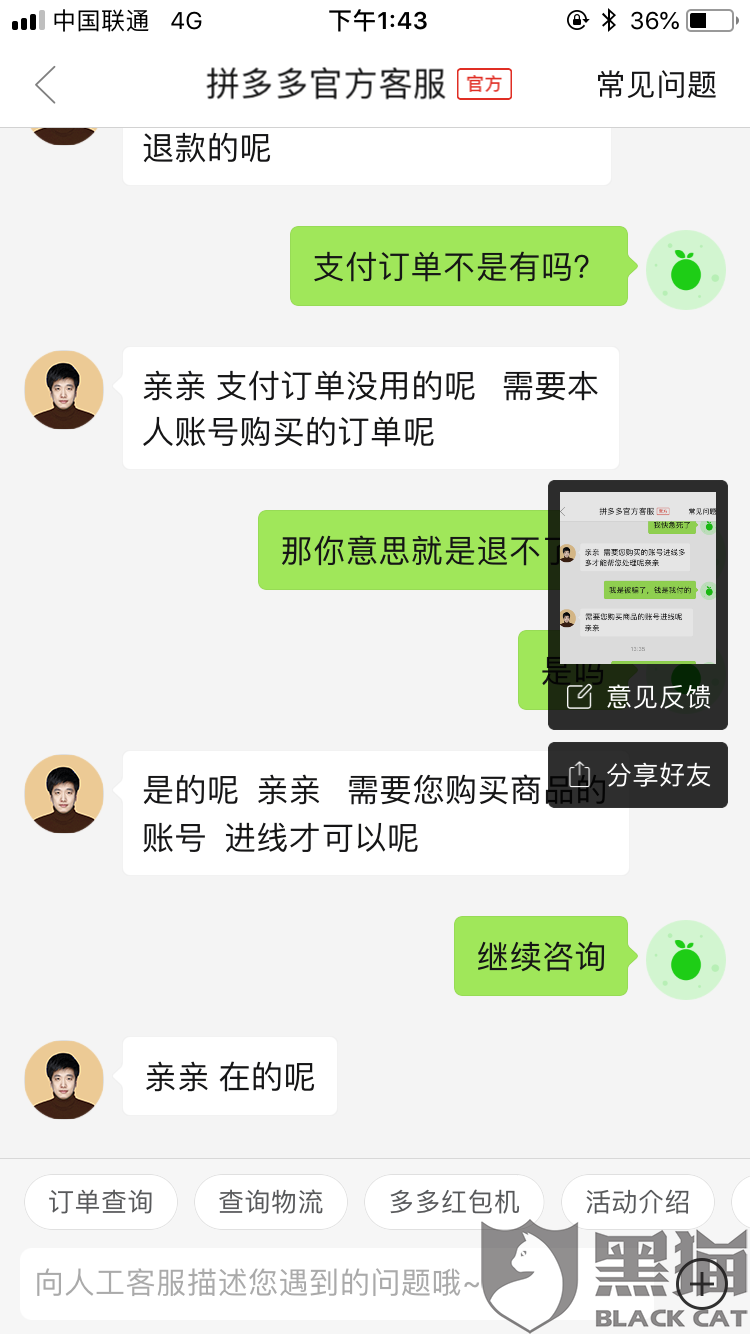The image size is (750, 1334).
Task: Tap the 查询物流 logistics chip
Action: tap(271, 1201)
